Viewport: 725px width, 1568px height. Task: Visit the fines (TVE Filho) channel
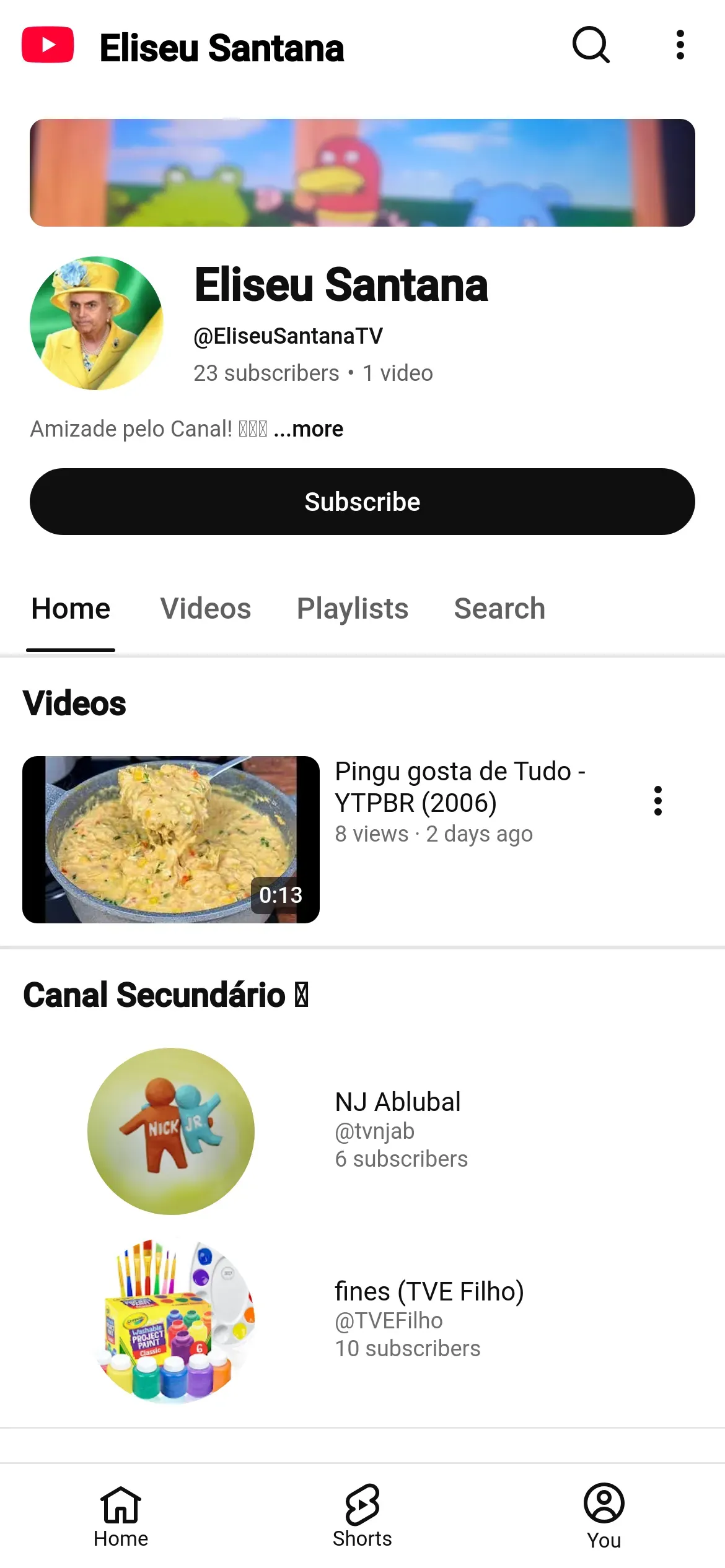coord(429,1319)
